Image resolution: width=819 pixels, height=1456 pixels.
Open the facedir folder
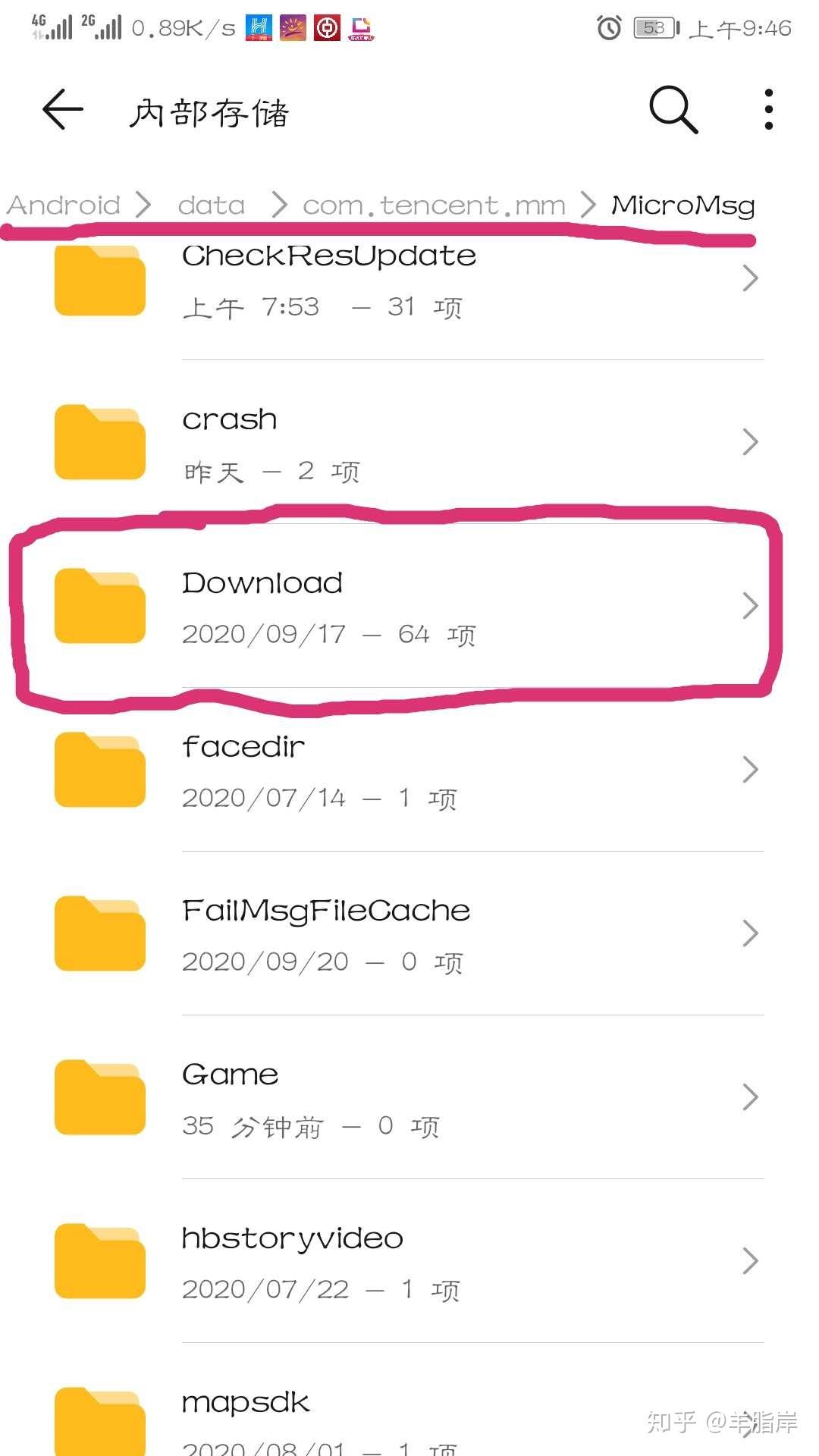click(409, 770)
